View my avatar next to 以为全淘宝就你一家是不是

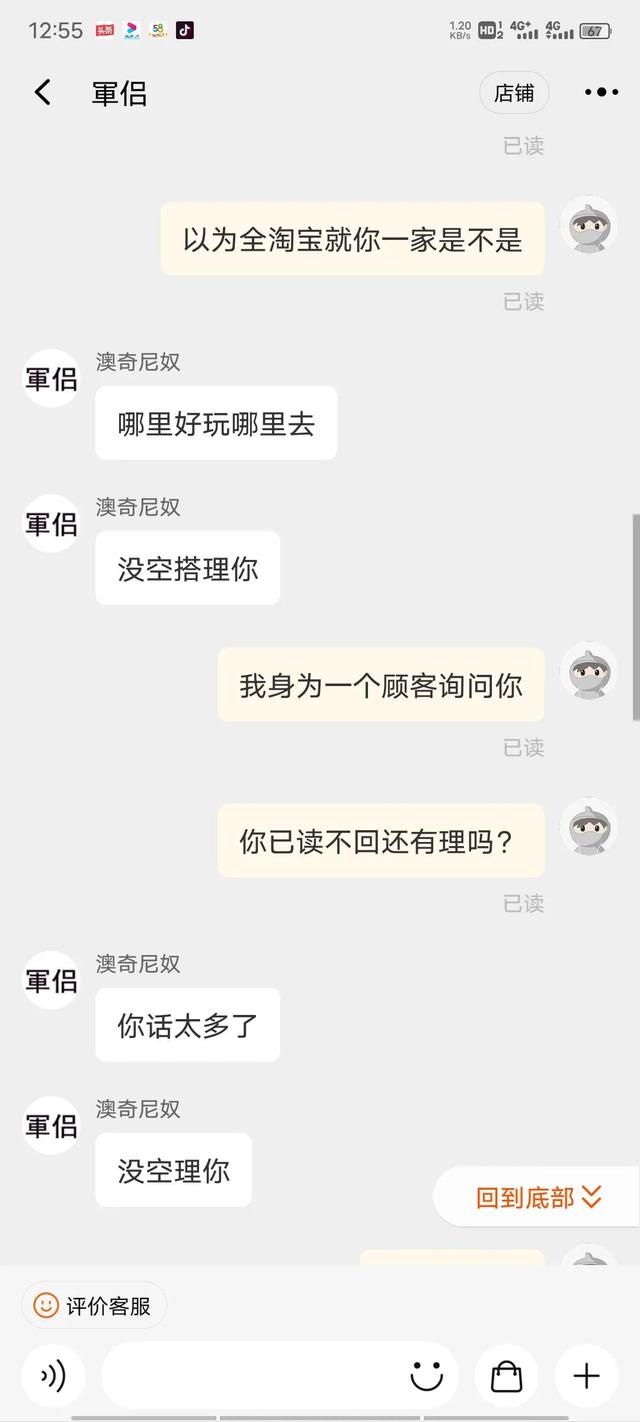(588, 225)
